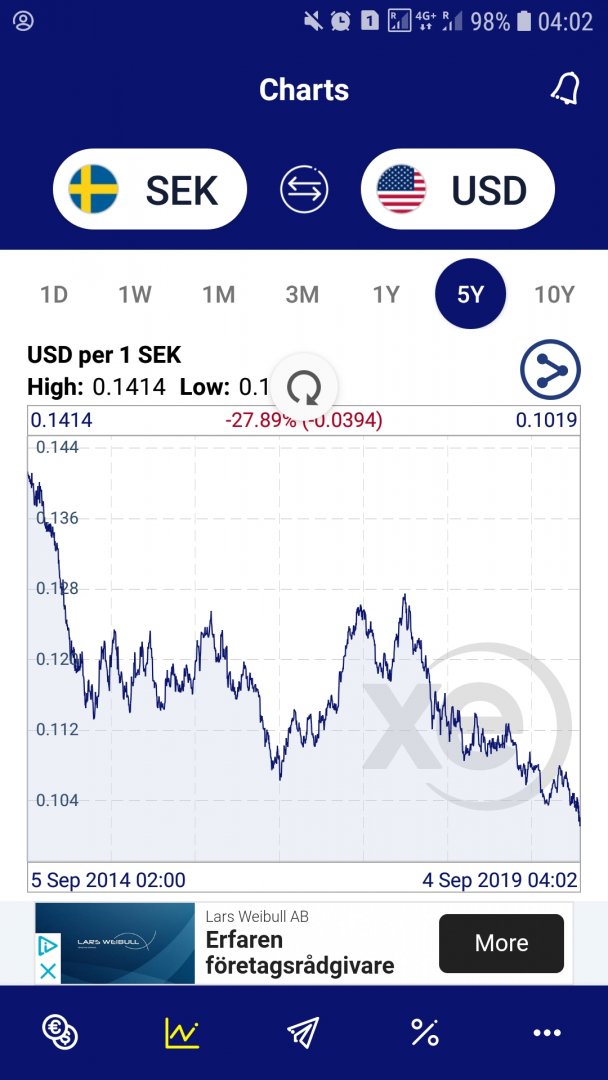Change the USD target currency
The height and width of the screenshot is (1080, 608).
coord(458,189)
